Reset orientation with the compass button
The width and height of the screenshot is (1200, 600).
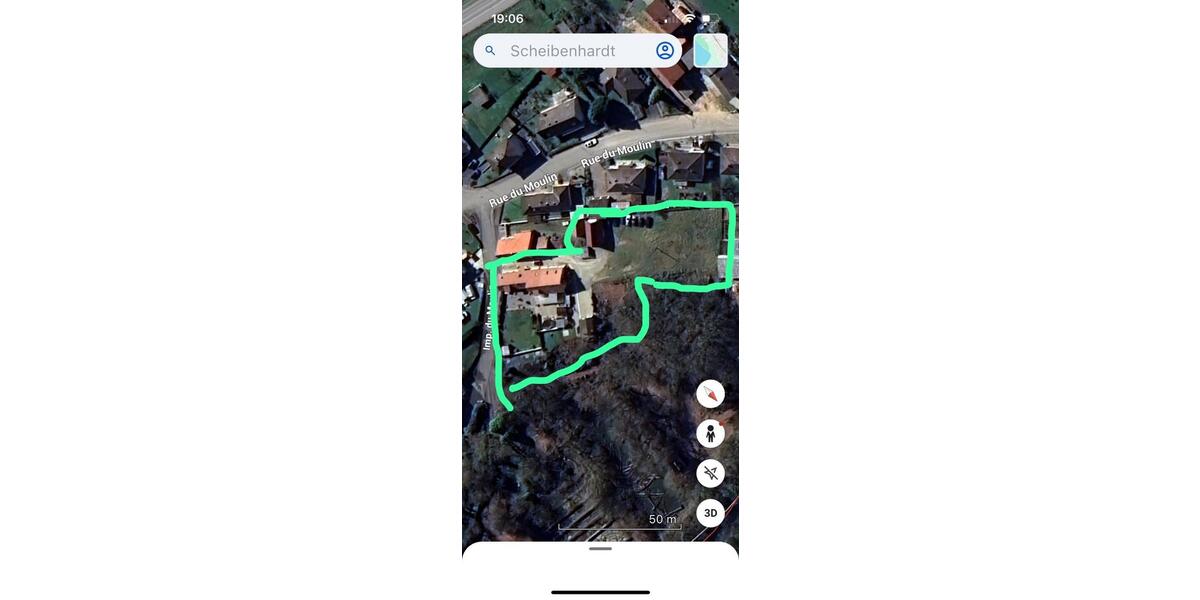coord(710,393)
